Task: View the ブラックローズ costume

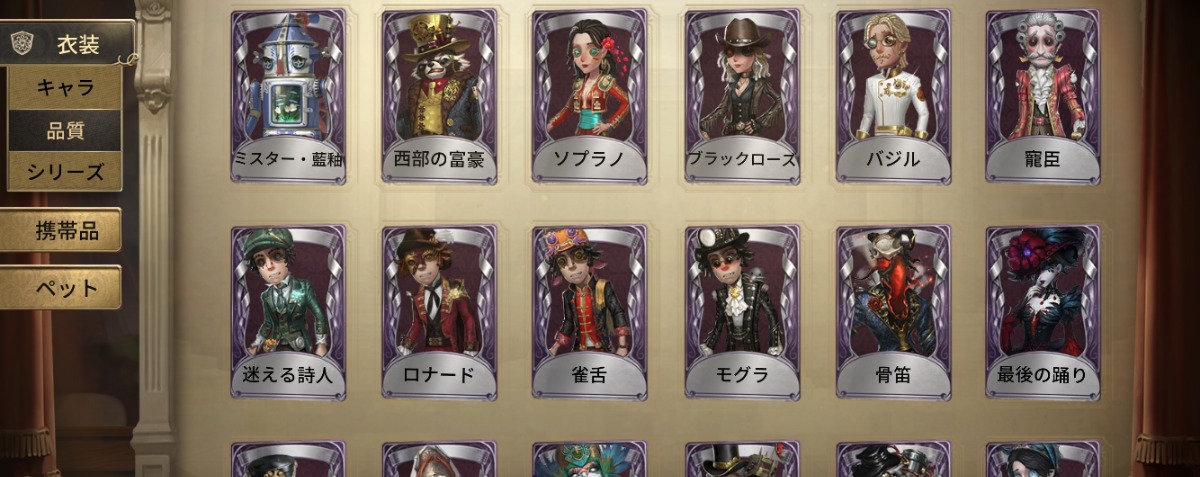Action: tap(742, 95)
